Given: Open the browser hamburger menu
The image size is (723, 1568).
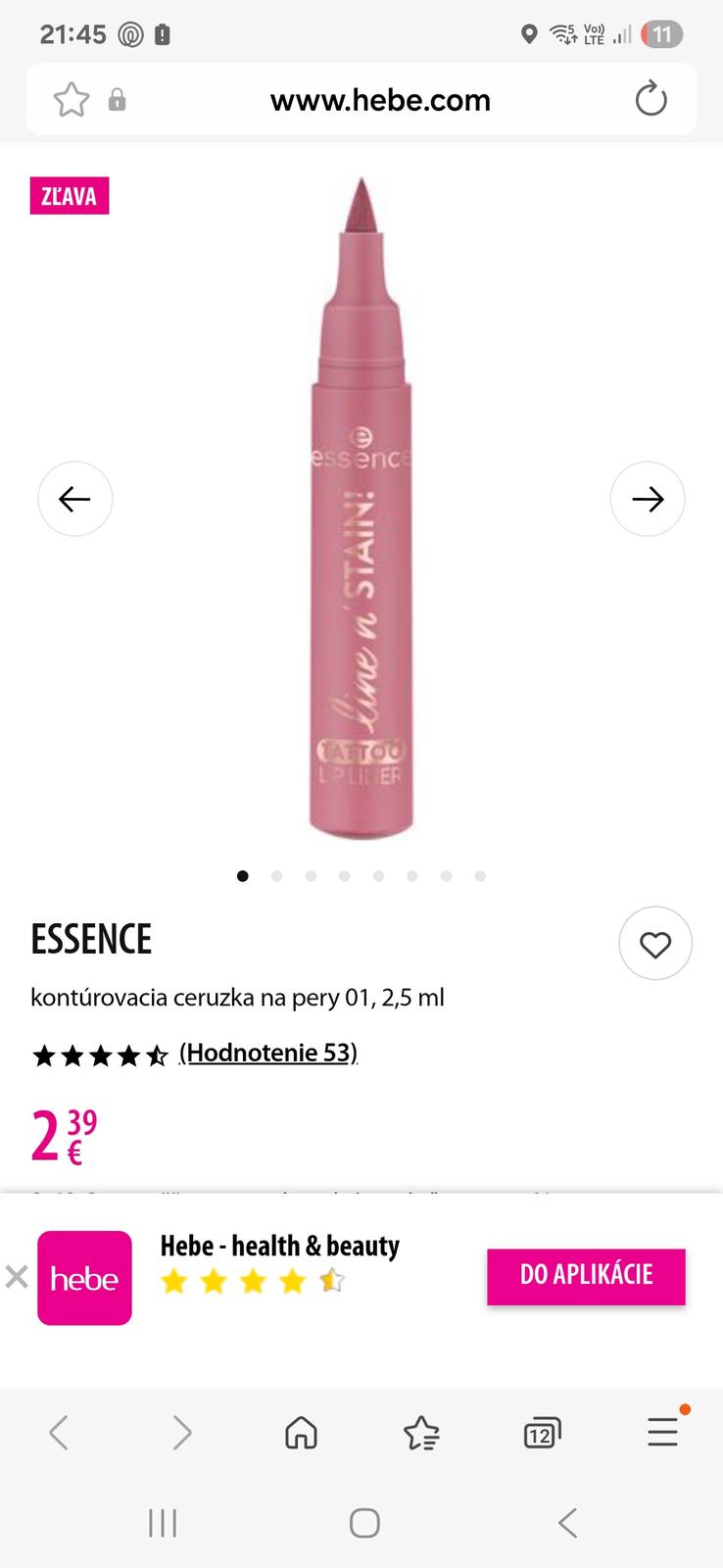Looking at the screenshot, I should point(663,1432).
